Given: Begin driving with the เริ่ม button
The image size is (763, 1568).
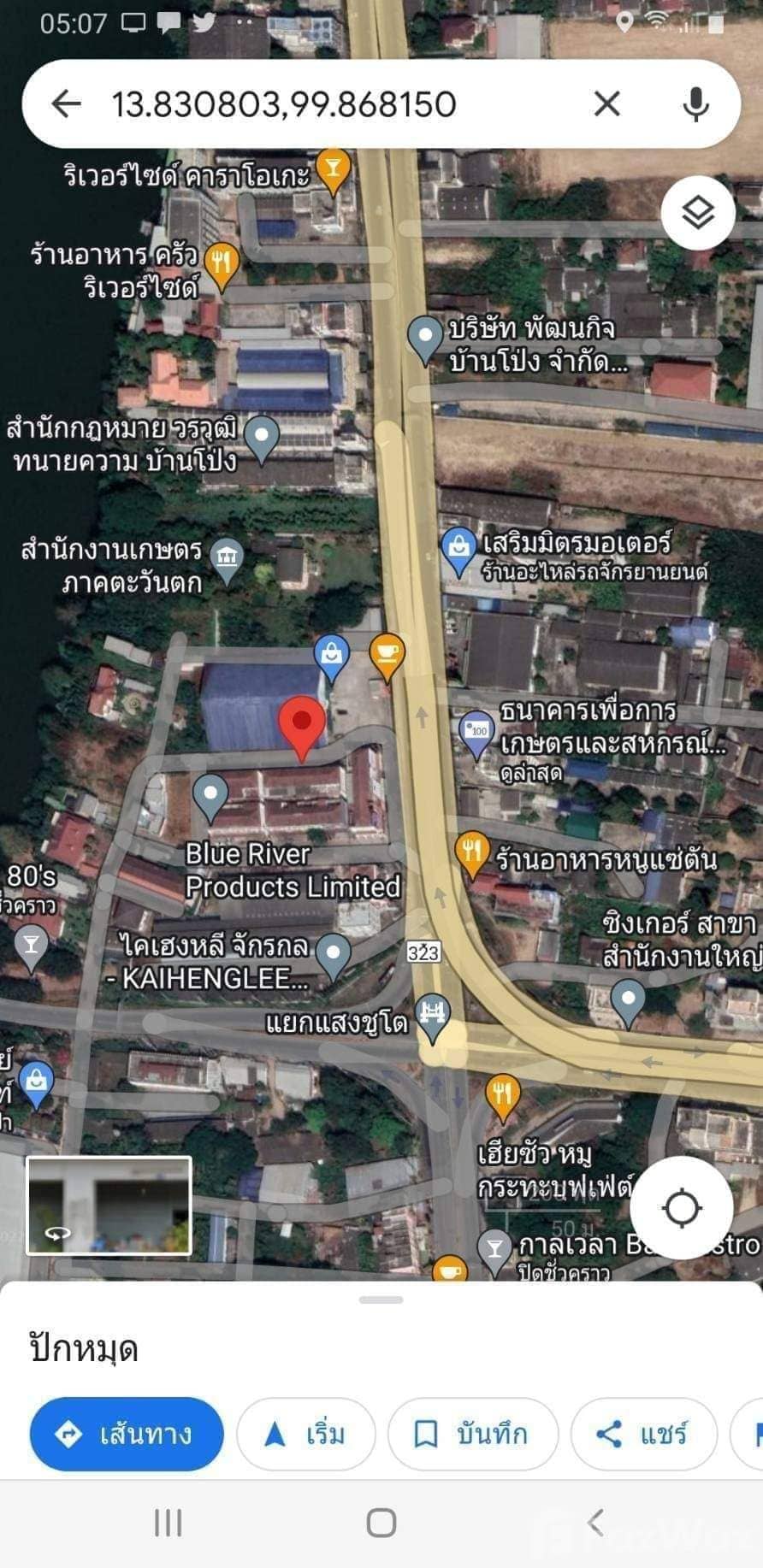Looking at the screenshot, I should tap(305, 1434).
